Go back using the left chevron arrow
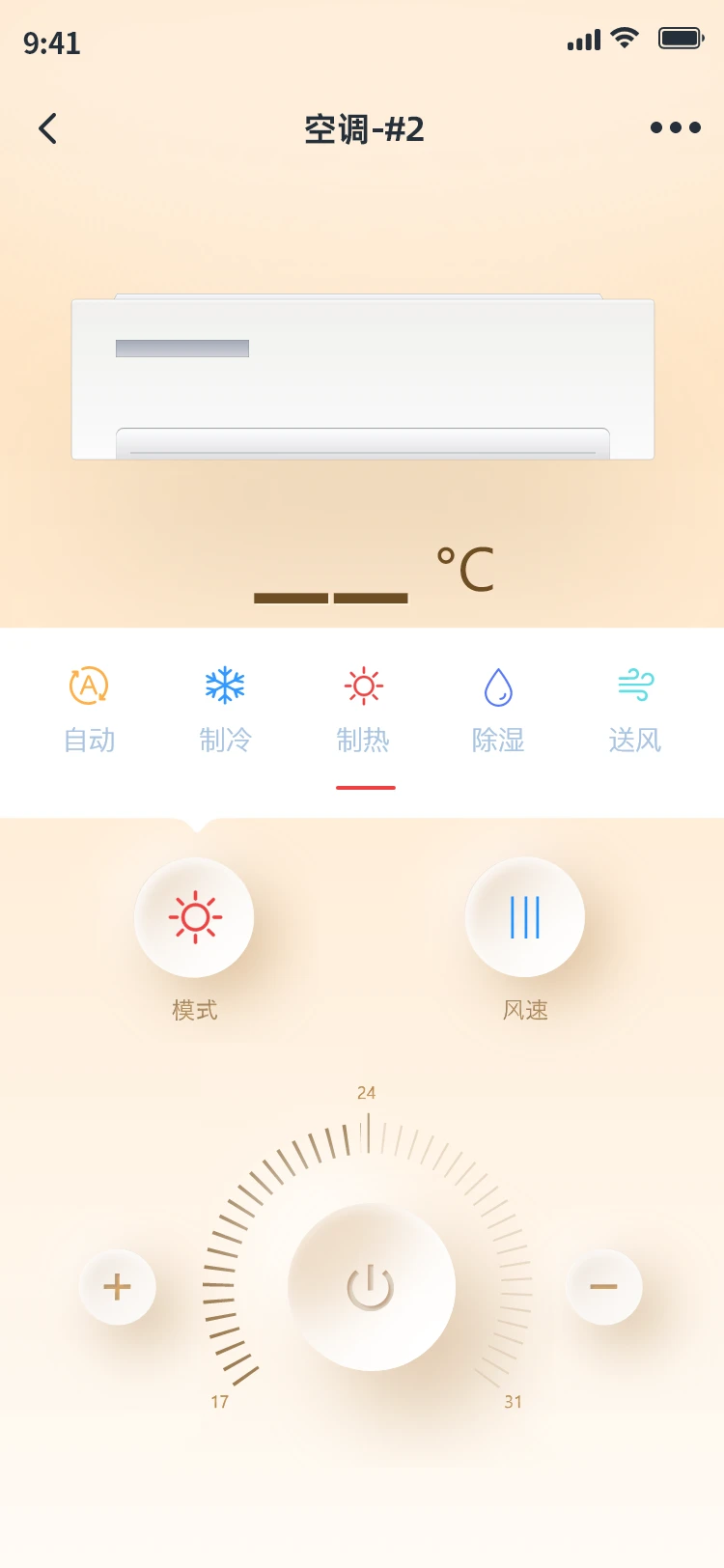Image resolution: width=724 pixels, height=1568 pixels. (47, 127)
